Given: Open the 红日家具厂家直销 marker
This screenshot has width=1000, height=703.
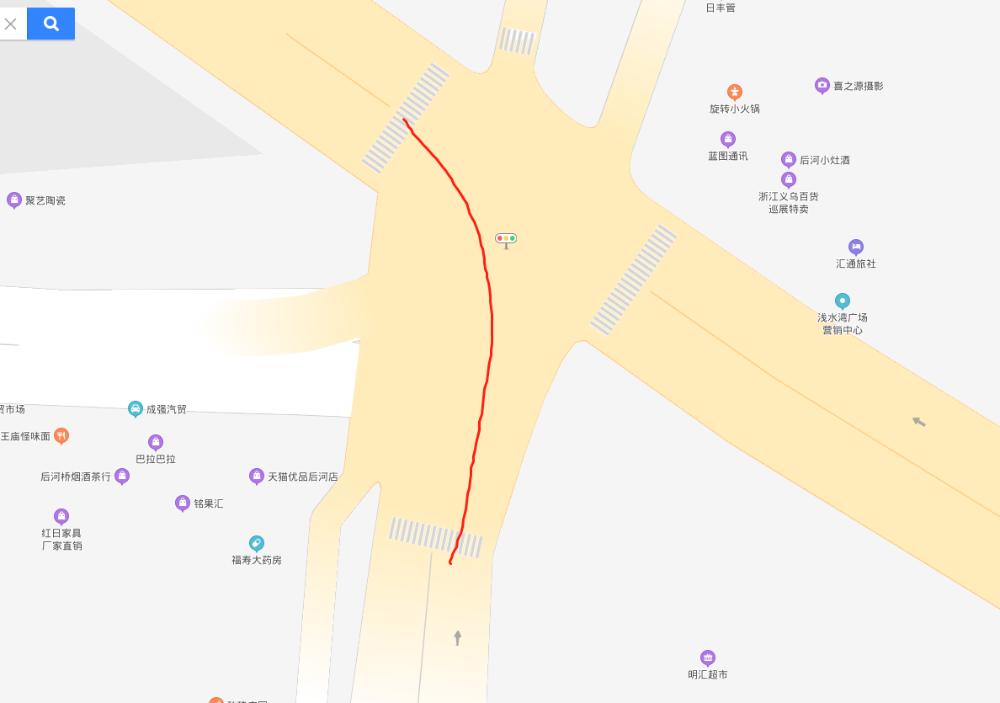Looking at the screenshot, I should (x=61, y=517).
